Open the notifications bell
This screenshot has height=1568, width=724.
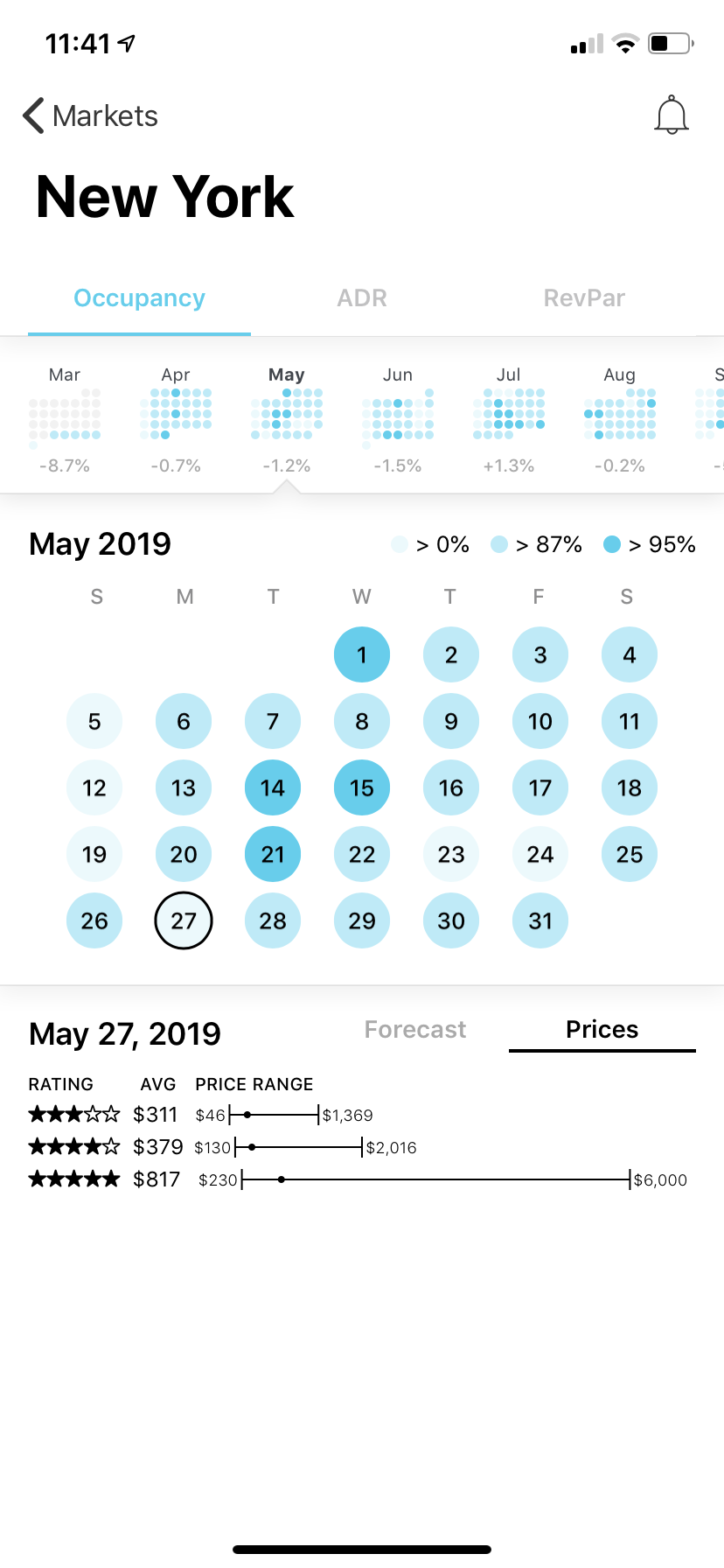[x=672, y=115]
